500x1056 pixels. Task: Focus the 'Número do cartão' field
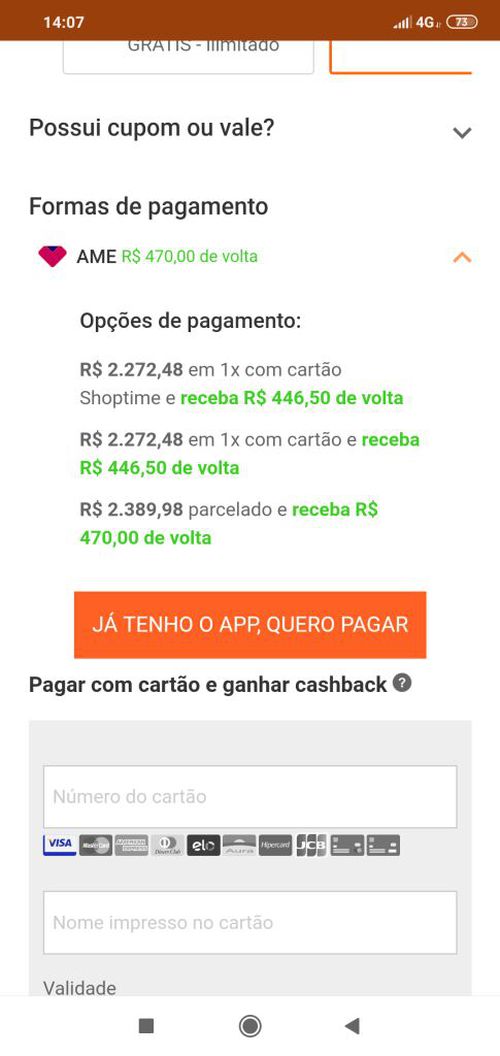250,797
